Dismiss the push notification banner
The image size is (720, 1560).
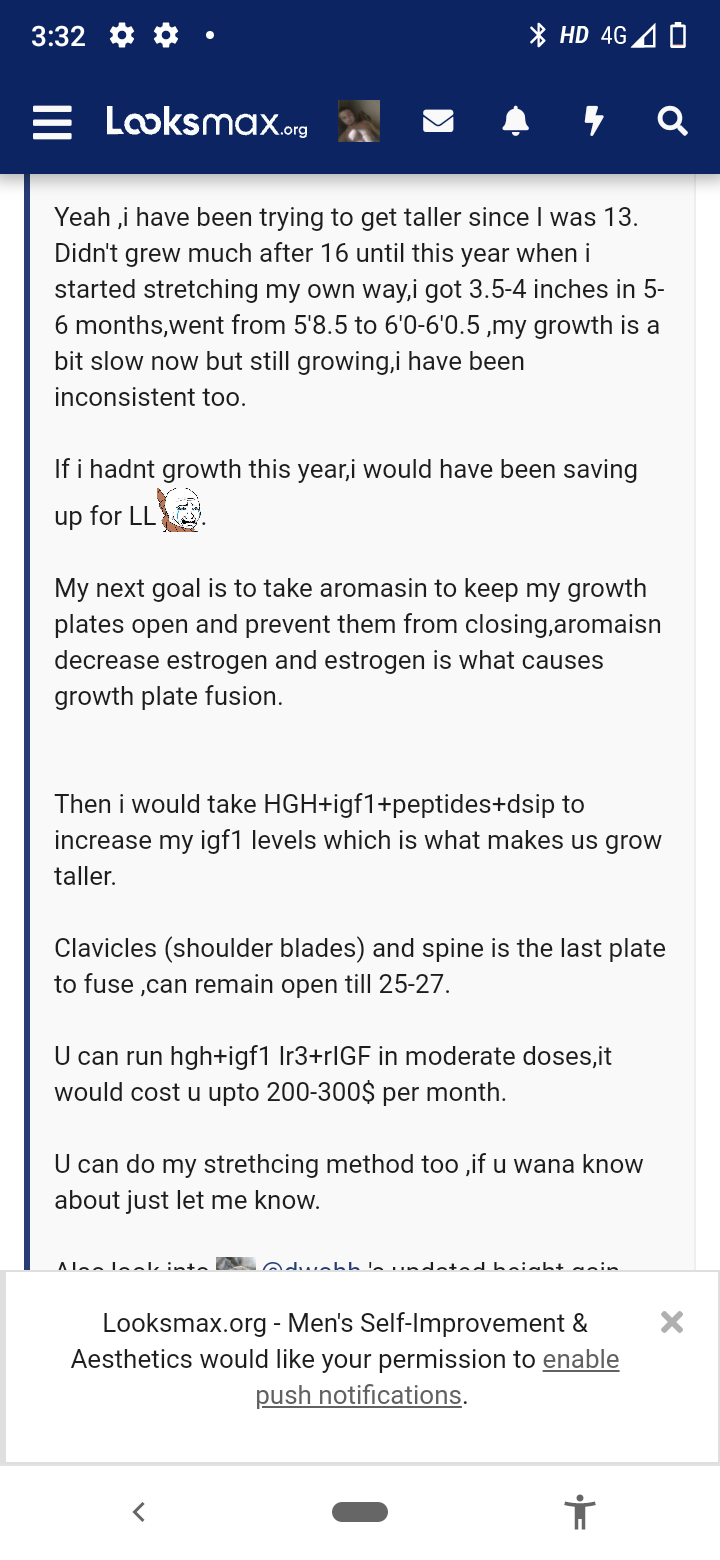point(672,1322)
